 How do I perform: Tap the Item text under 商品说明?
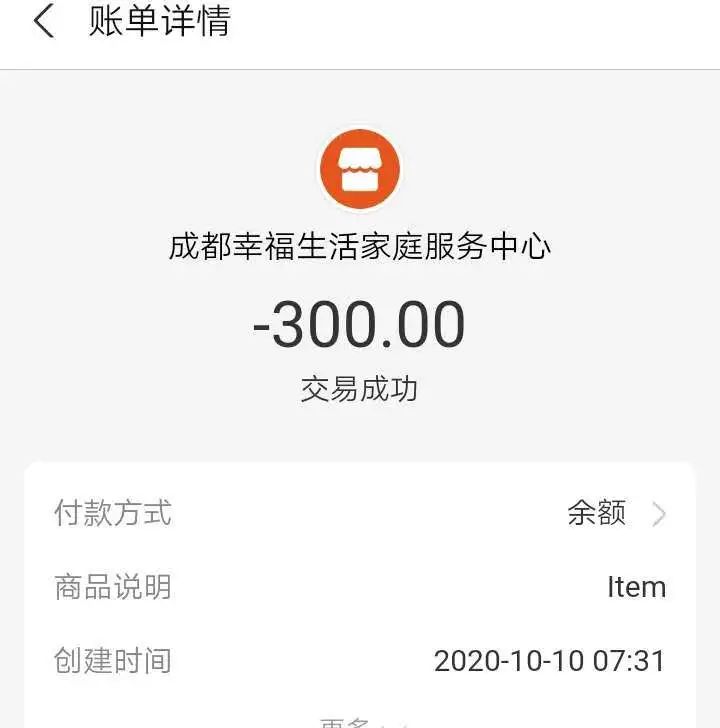[x=638, y=587]
